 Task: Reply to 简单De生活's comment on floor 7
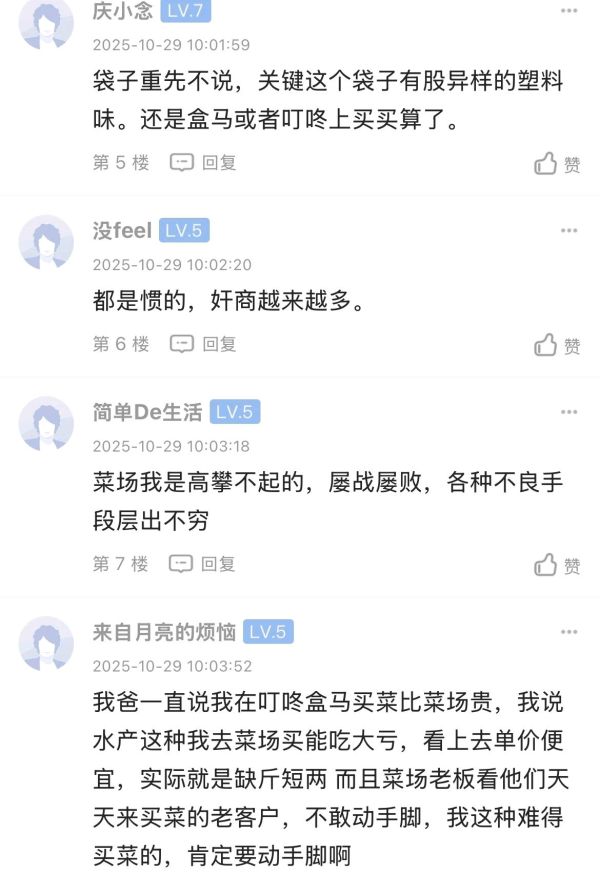click(203, 564)
